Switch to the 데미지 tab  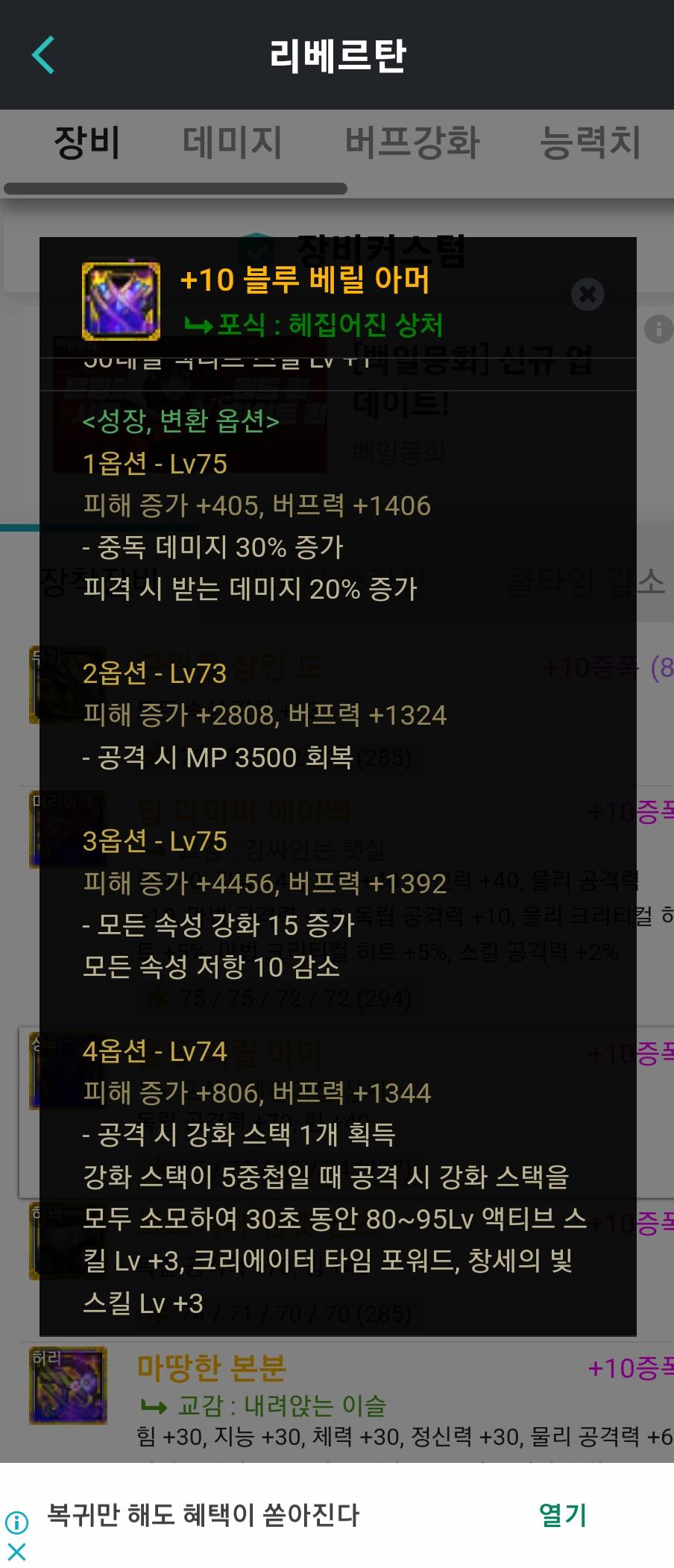tap(232, 142)
